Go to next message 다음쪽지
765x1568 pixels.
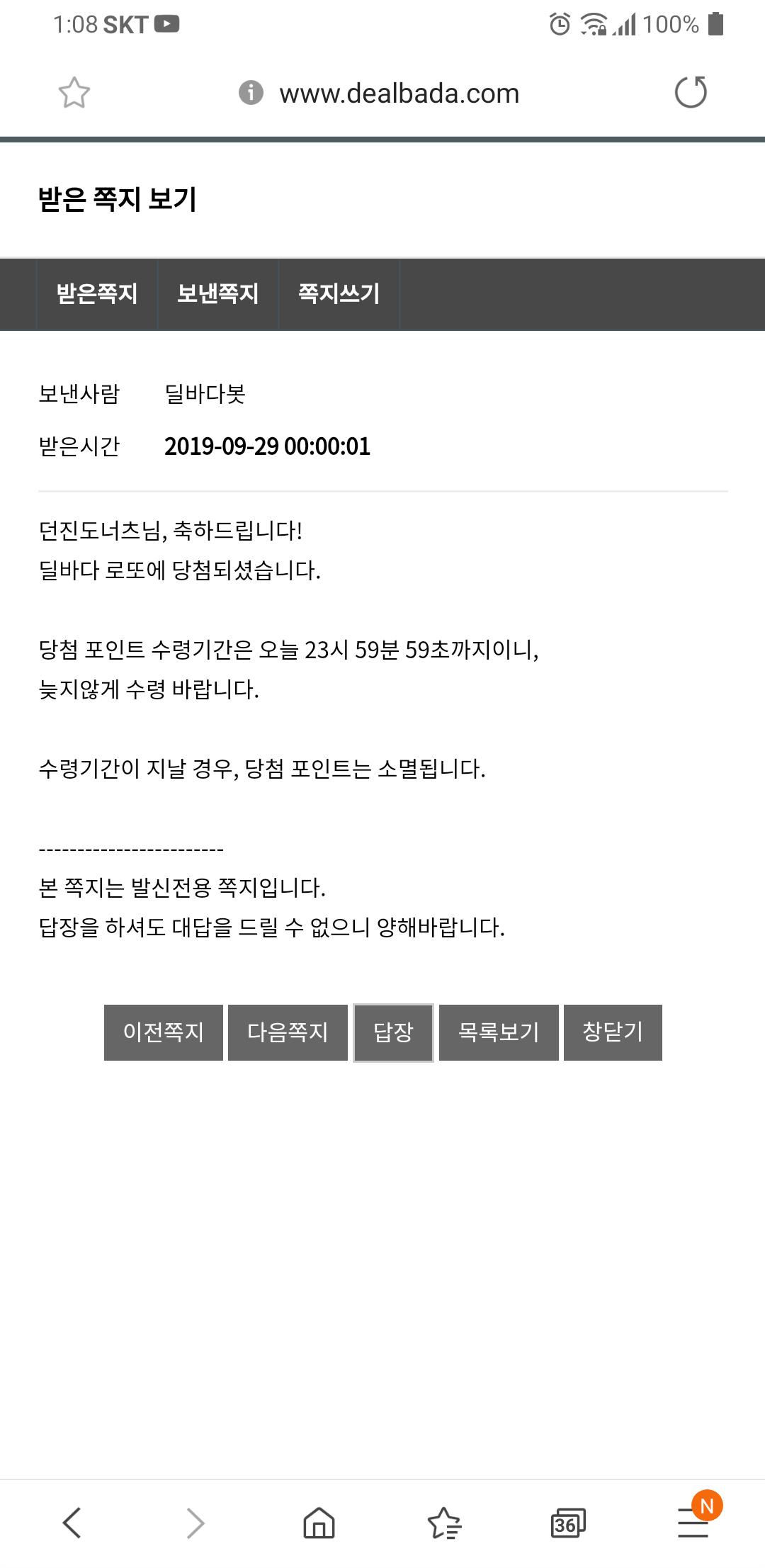pos(288,1032)
